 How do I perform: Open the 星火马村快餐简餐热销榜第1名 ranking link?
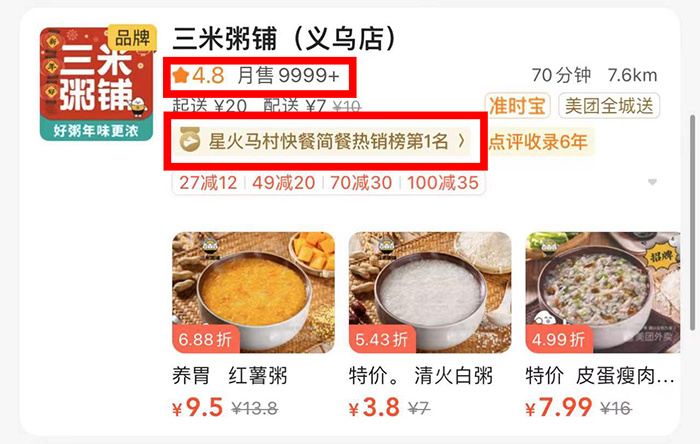[x=320, y=141]
